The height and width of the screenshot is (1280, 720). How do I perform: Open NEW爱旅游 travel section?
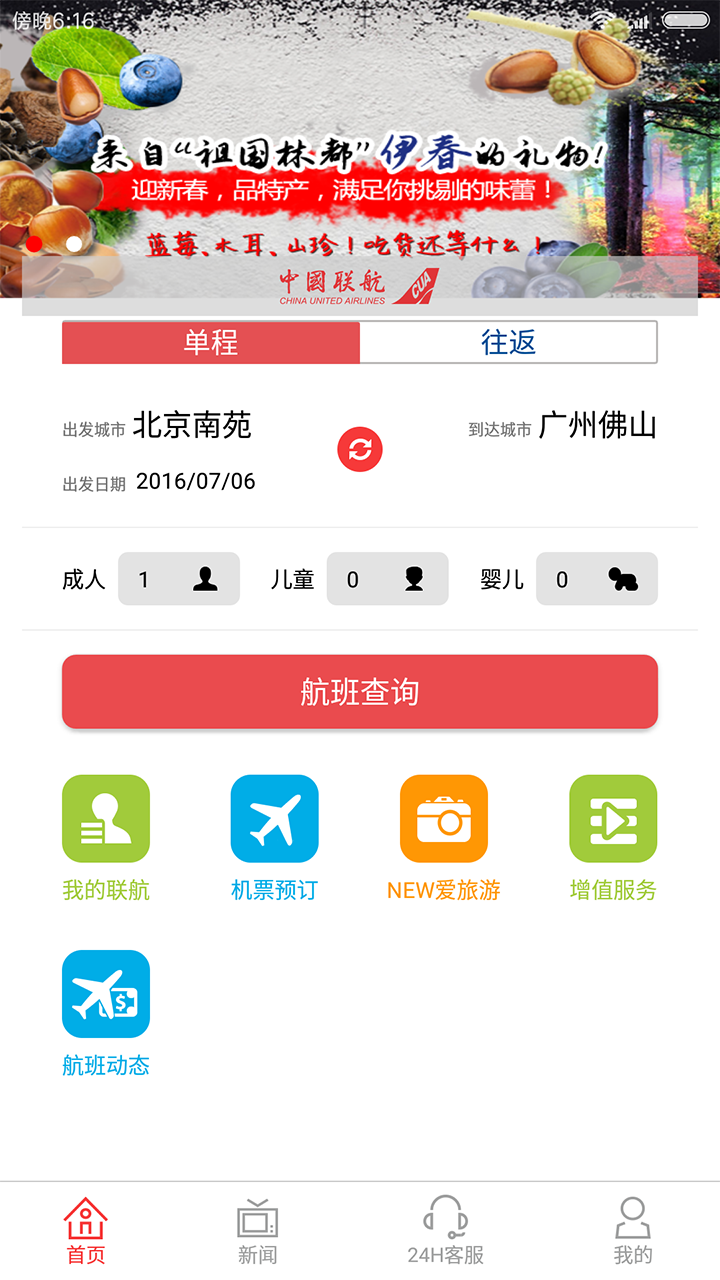point(443,837)
